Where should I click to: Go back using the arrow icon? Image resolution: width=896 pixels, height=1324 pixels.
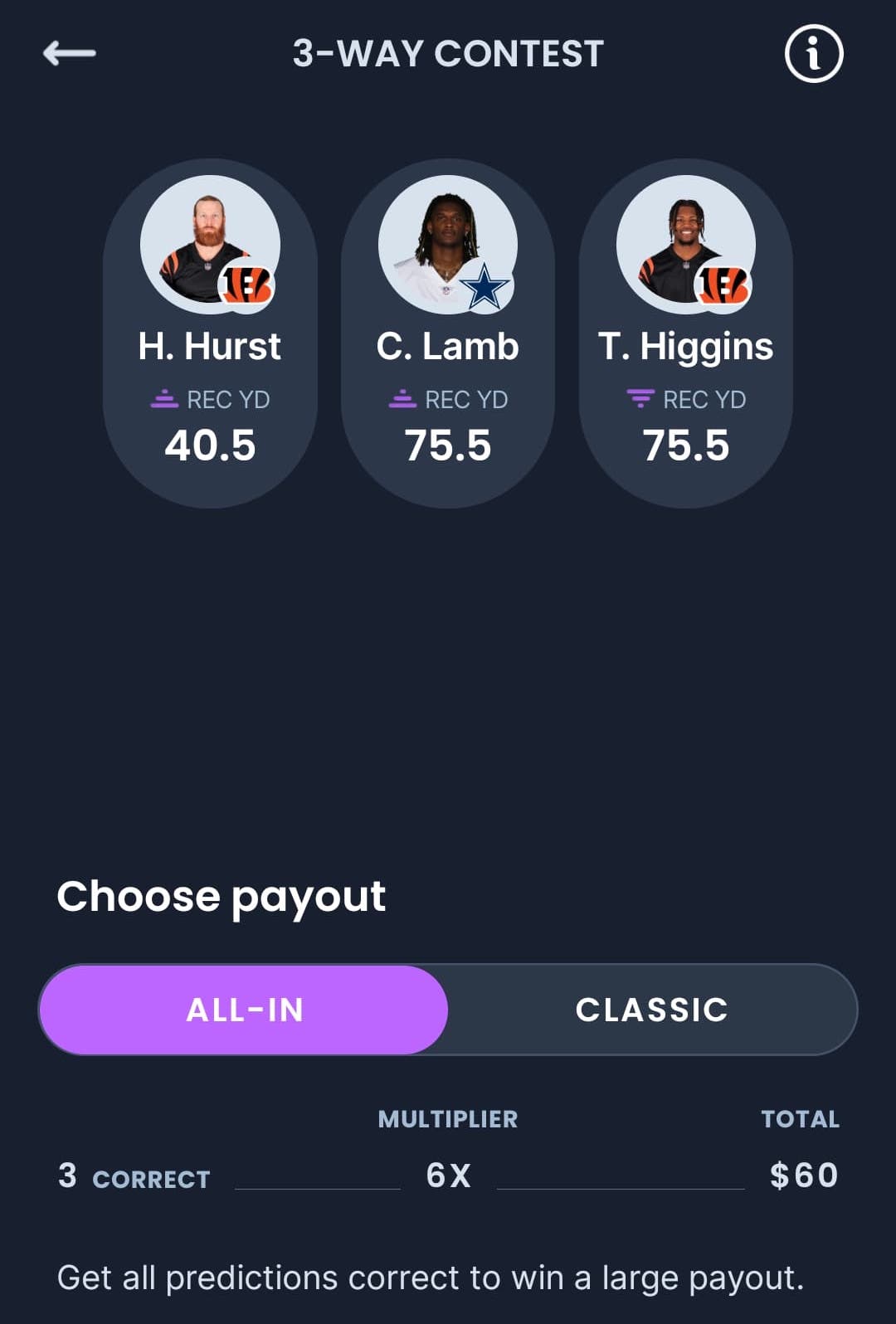click(x=70, y=54)
